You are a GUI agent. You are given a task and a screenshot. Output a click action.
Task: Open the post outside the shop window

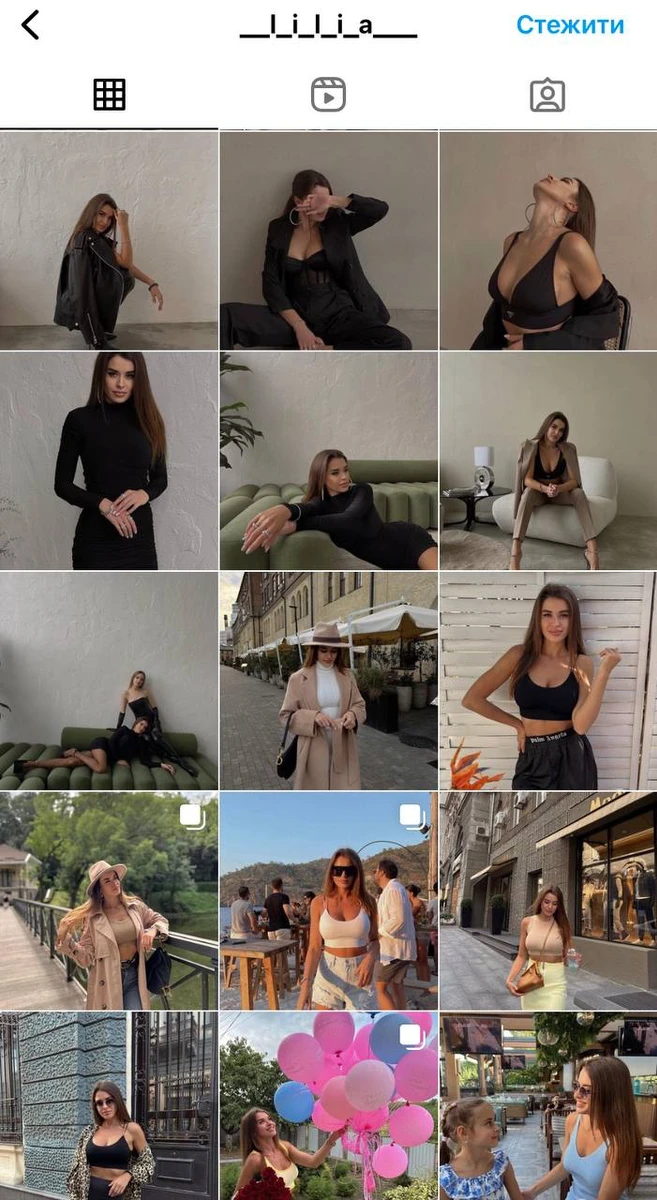coord(548,900)
